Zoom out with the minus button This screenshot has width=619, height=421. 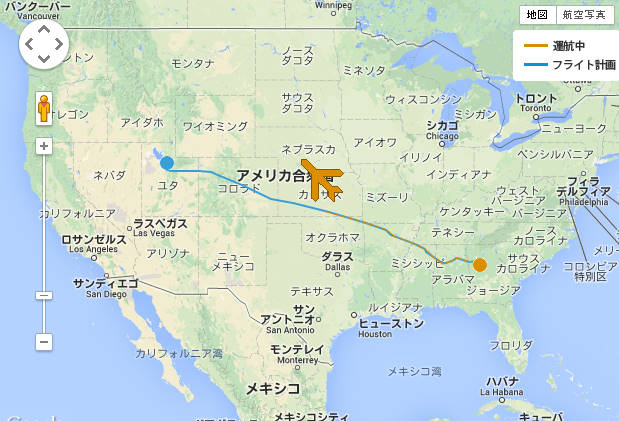44,342
